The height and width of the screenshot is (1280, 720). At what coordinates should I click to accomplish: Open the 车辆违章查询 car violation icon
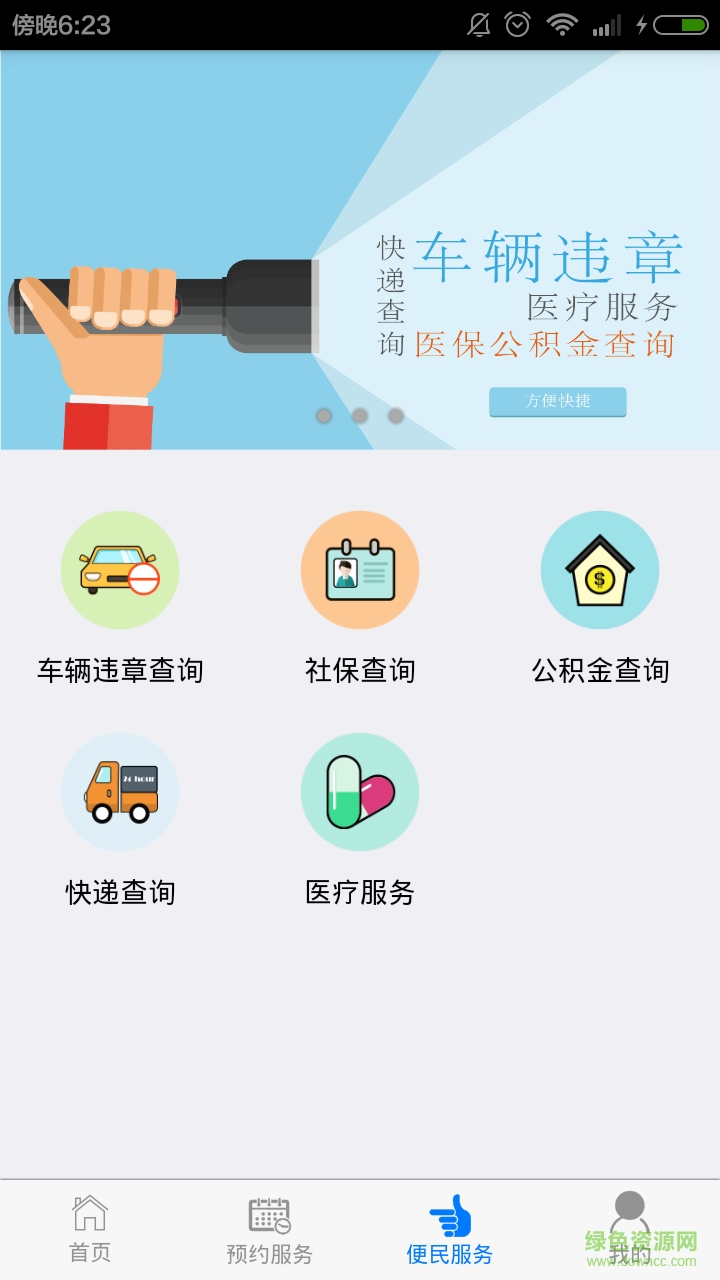120,569
